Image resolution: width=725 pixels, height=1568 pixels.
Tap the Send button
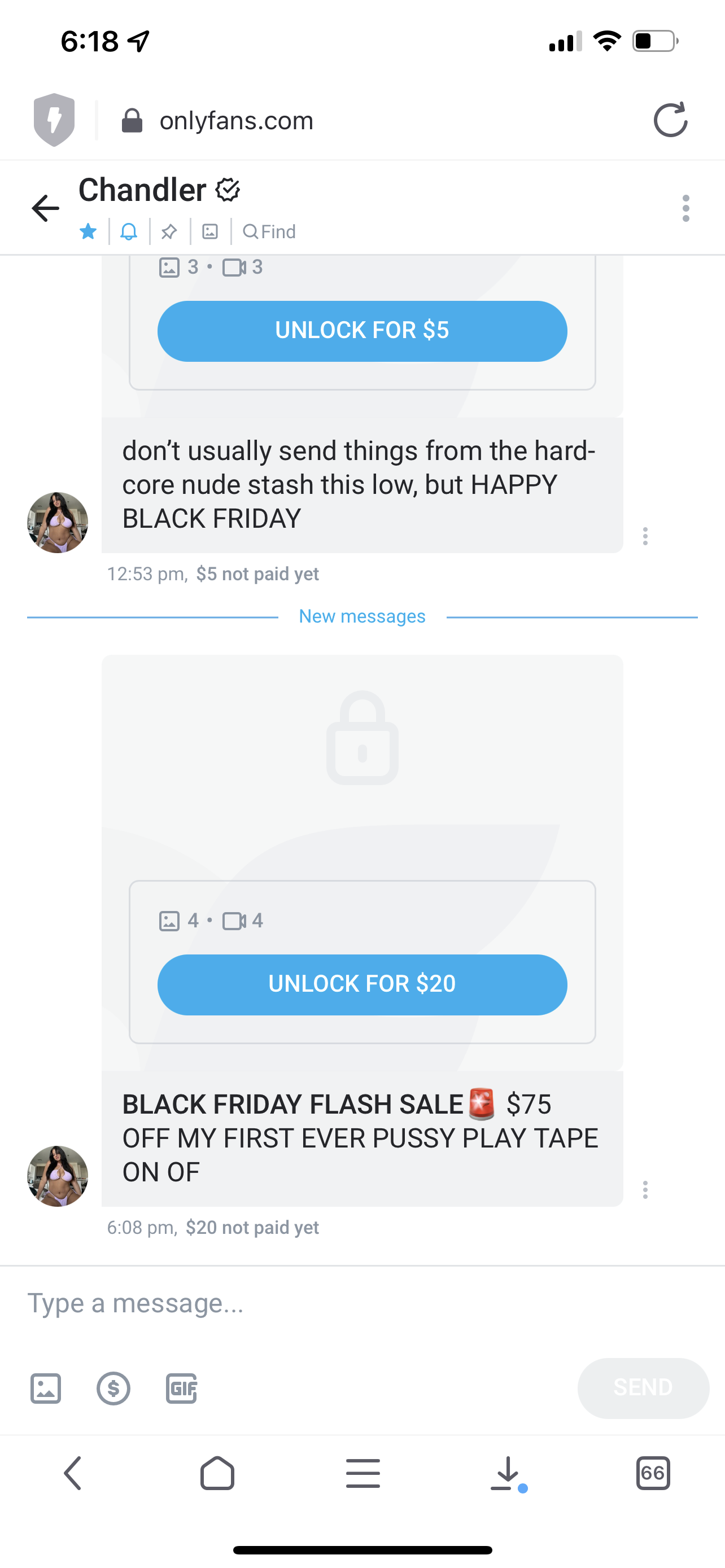[x=643, y=1387]
